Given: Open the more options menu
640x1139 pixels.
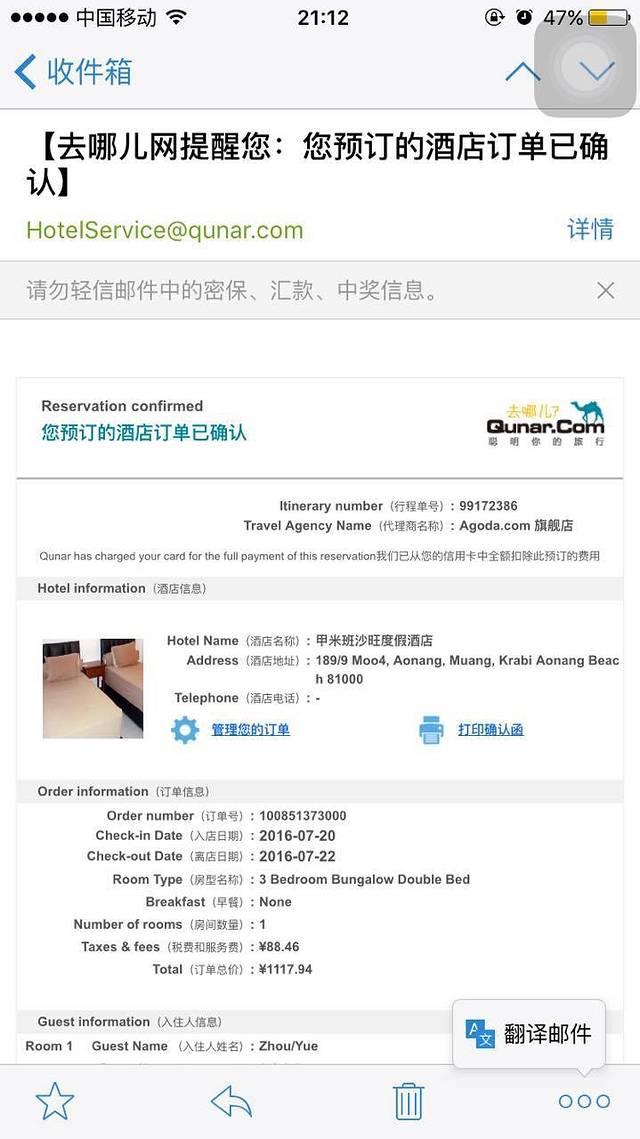Looking at the screenshot, I should pyautogui.click(x=584, y=1101).
